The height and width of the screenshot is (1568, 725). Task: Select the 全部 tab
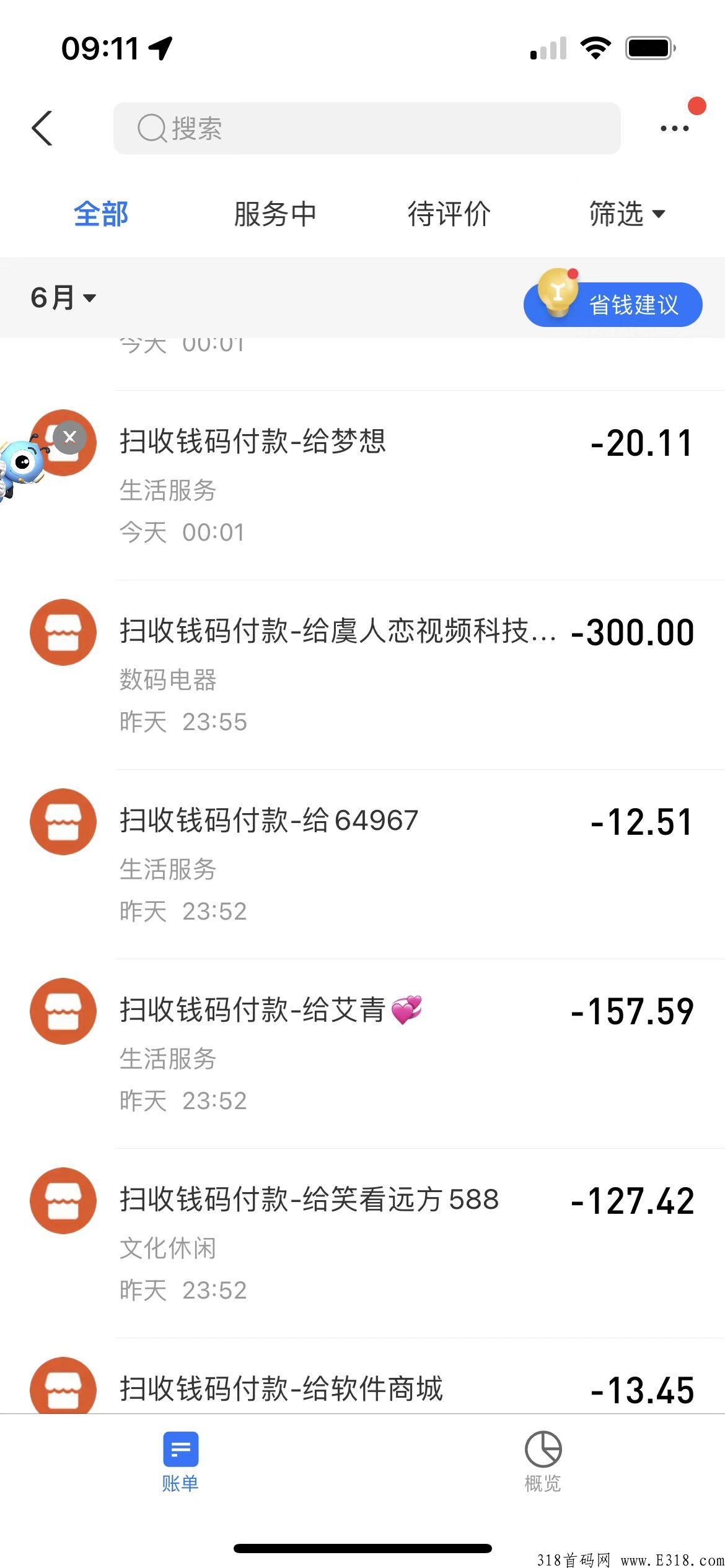pos(101,214)
